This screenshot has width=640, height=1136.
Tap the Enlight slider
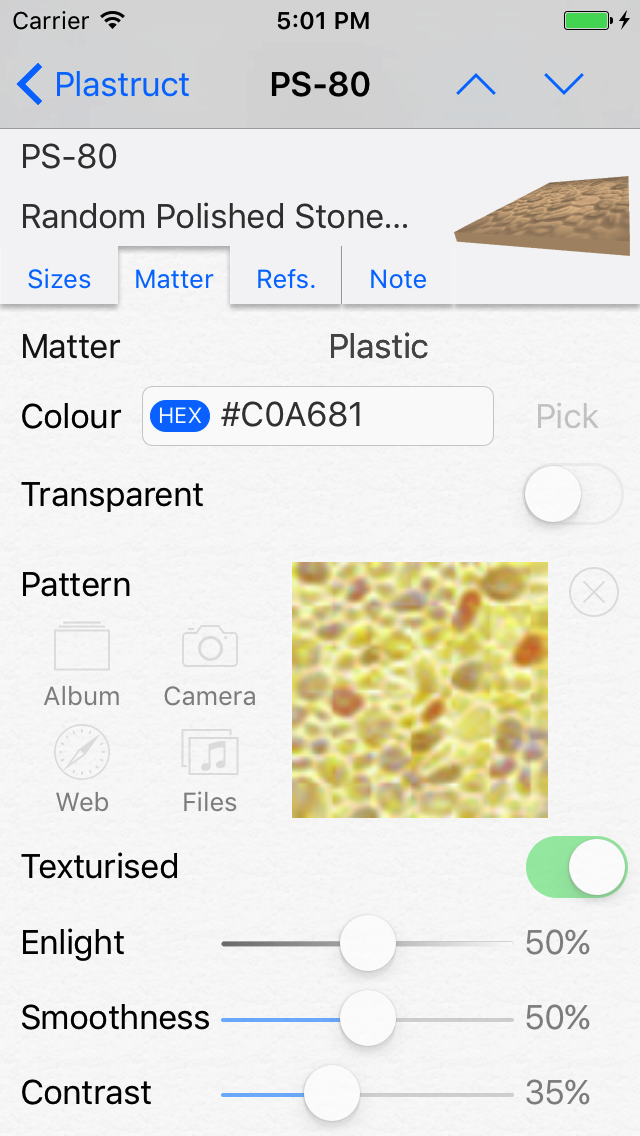[368, 943]
